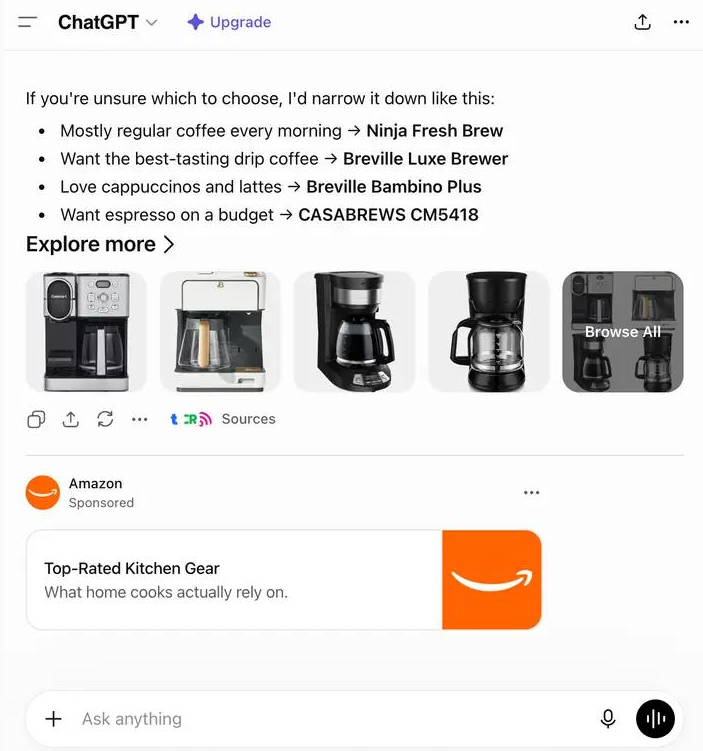This screenshot has height=751, width=703.
Task: Open the sidebar menu
Action: (x=27, y=22)
